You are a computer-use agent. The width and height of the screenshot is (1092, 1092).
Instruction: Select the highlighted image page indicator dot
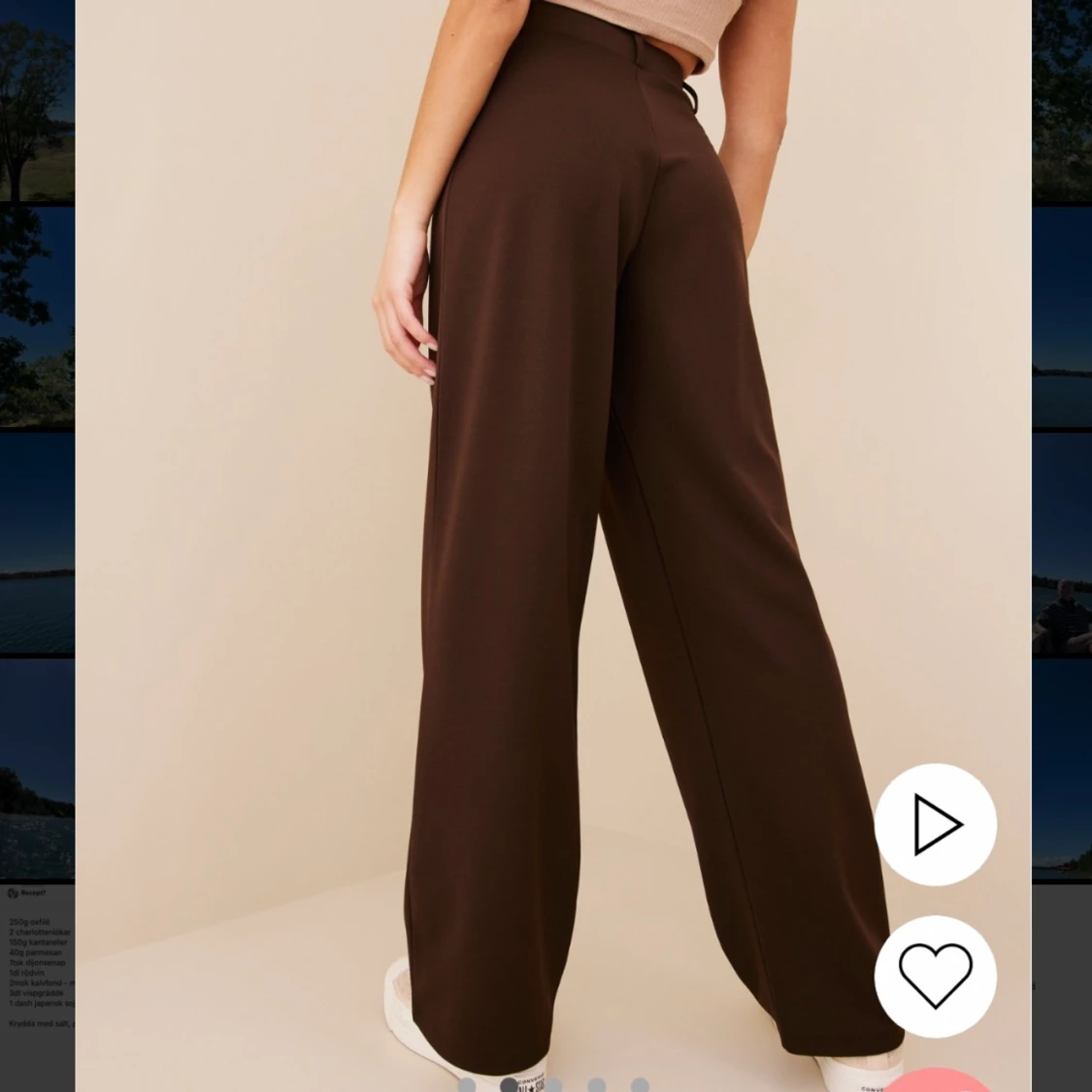click(509, 1085)
